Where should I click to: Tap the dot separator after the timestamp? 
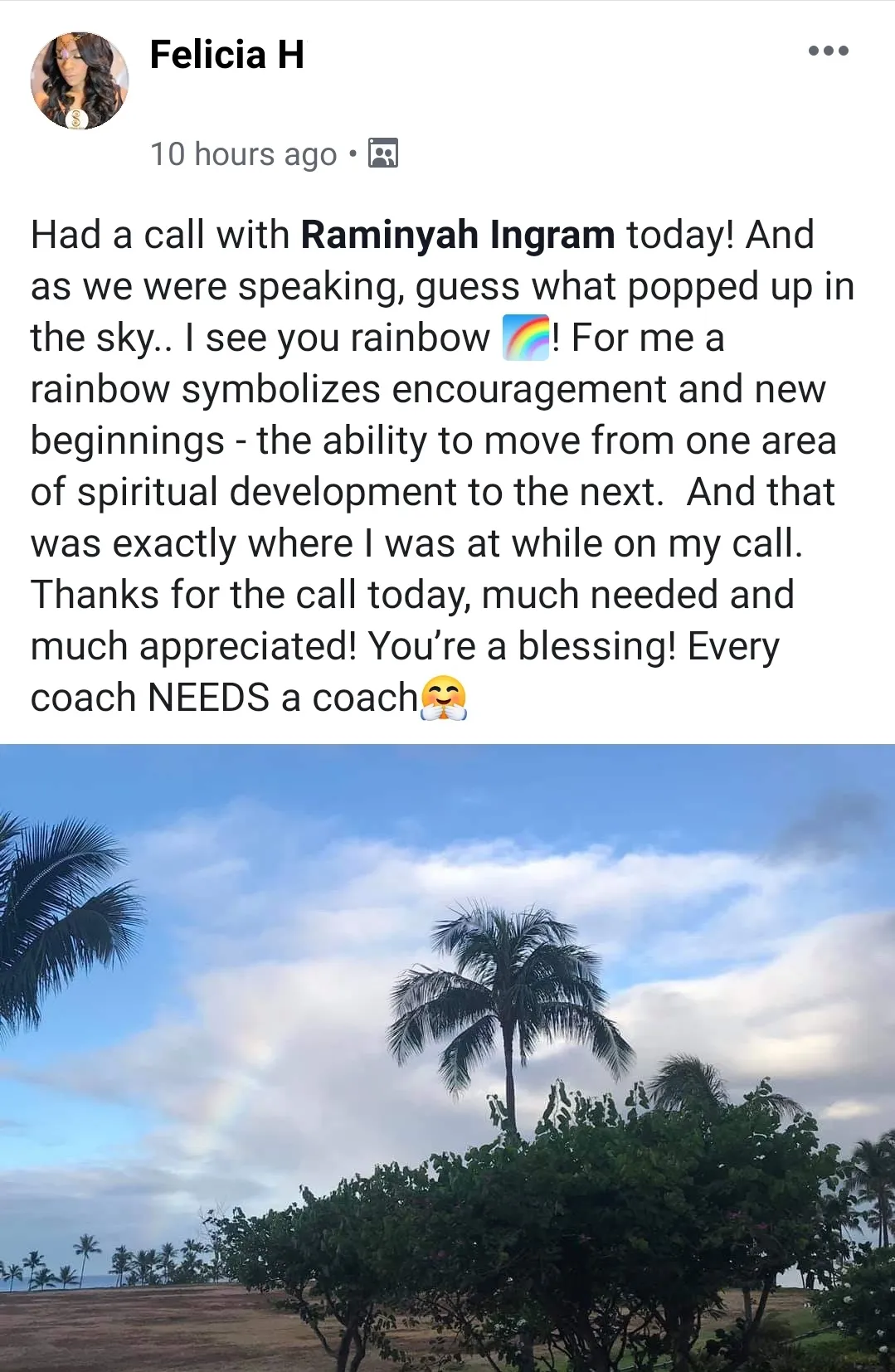tap(352, 154)
